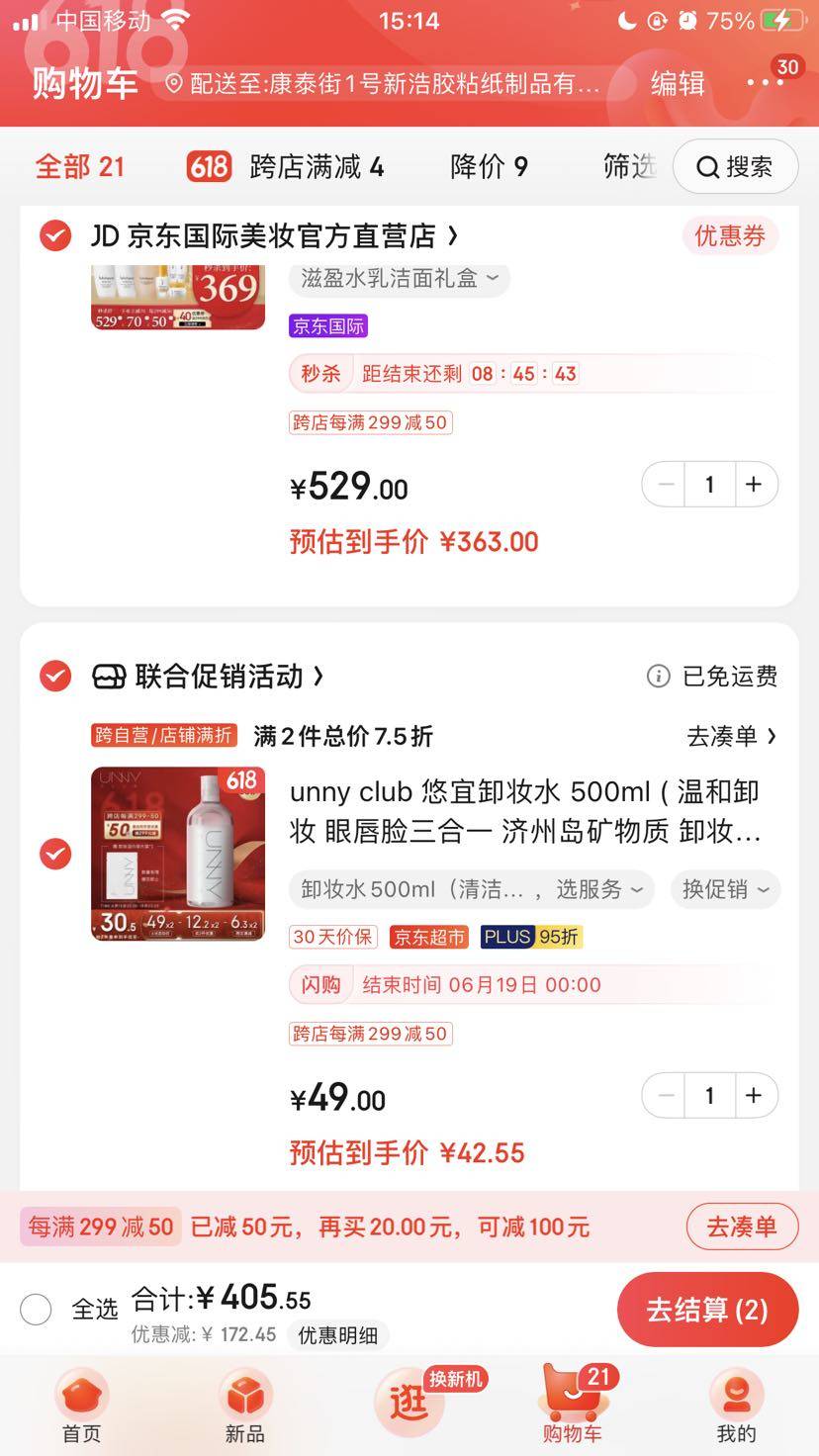Change the 配送至 delivery address
819x1456 pixels.
386,84
